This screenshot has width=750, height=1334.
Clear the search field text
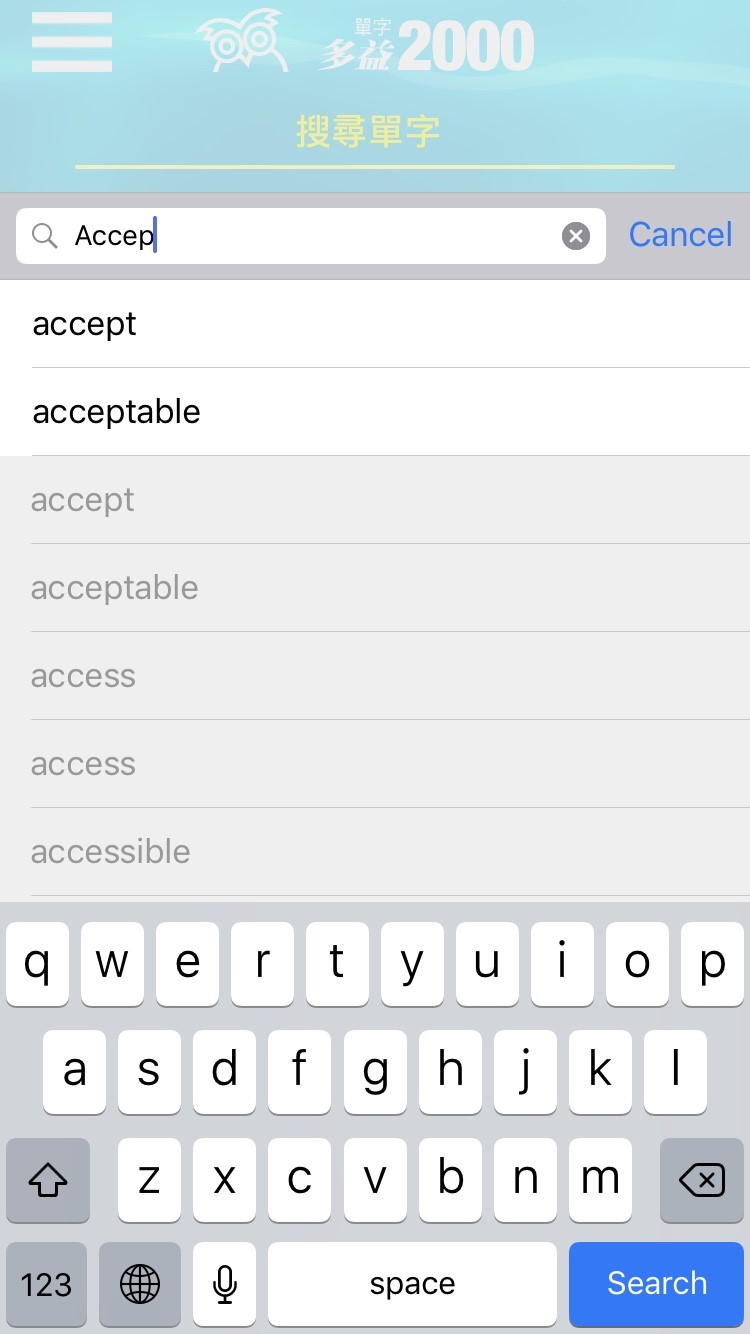tap(576, 236)
